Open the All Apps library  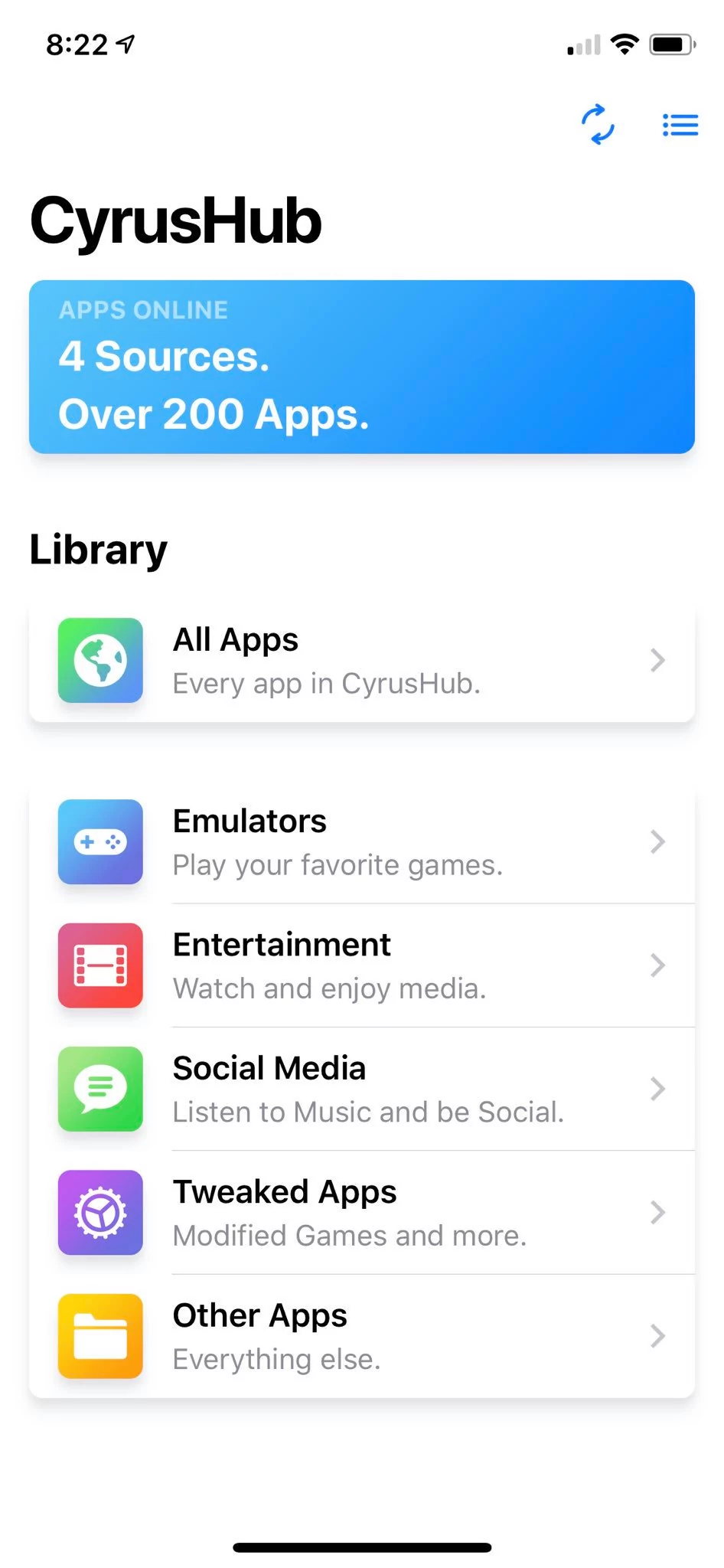pos(362,660)
